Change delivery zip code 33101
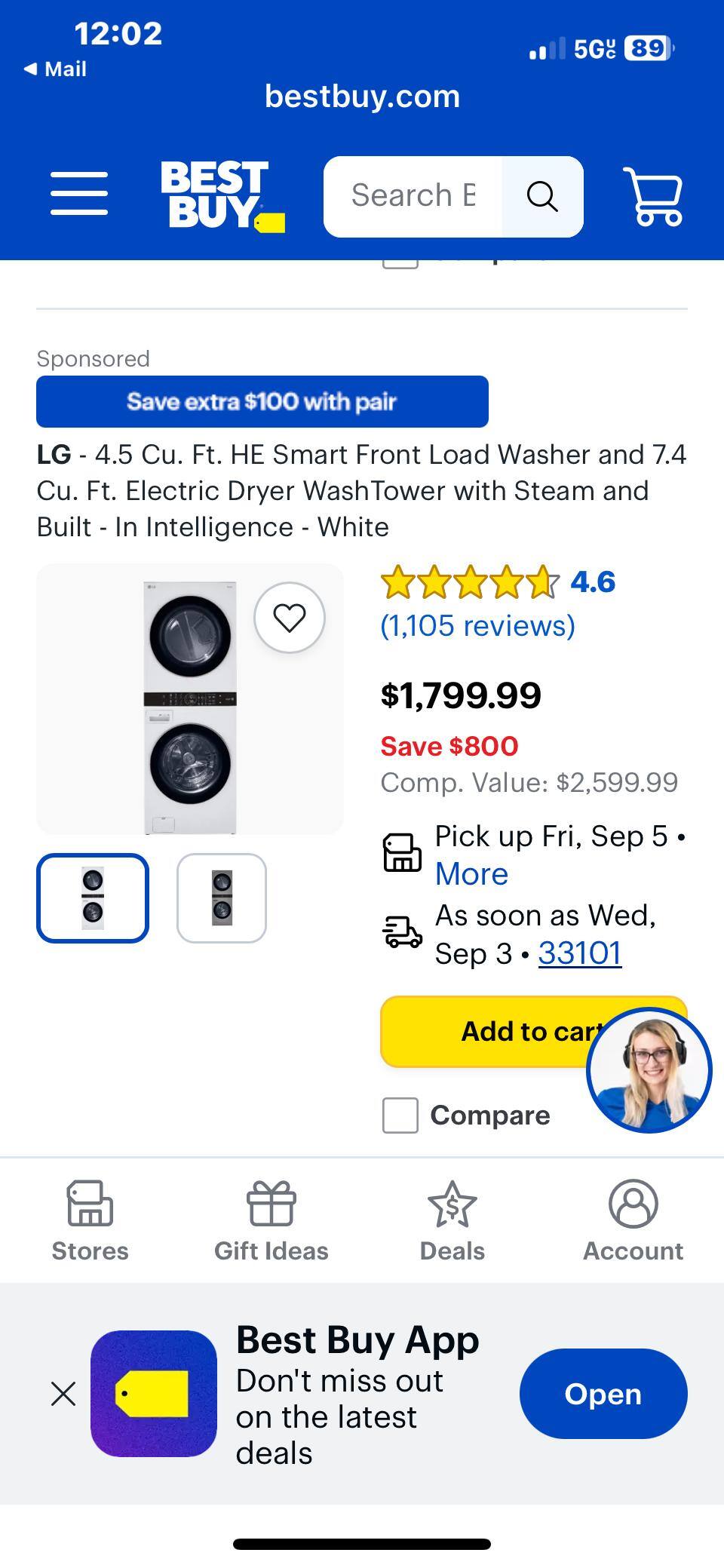This screenshot has width=724, height=1568. point(579,953)
